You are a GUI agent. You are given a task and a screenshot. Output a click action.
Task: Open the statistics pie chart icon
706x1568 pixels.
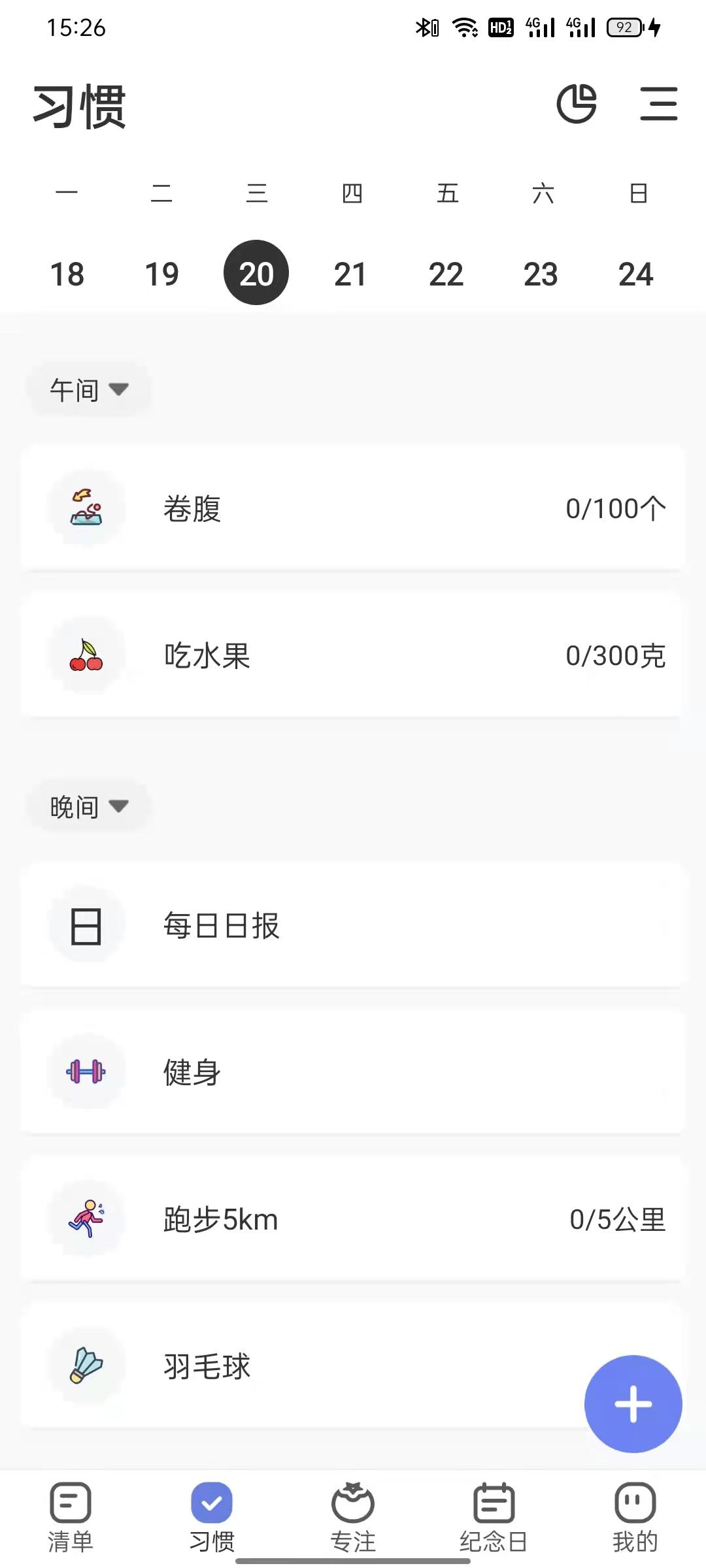577,104
